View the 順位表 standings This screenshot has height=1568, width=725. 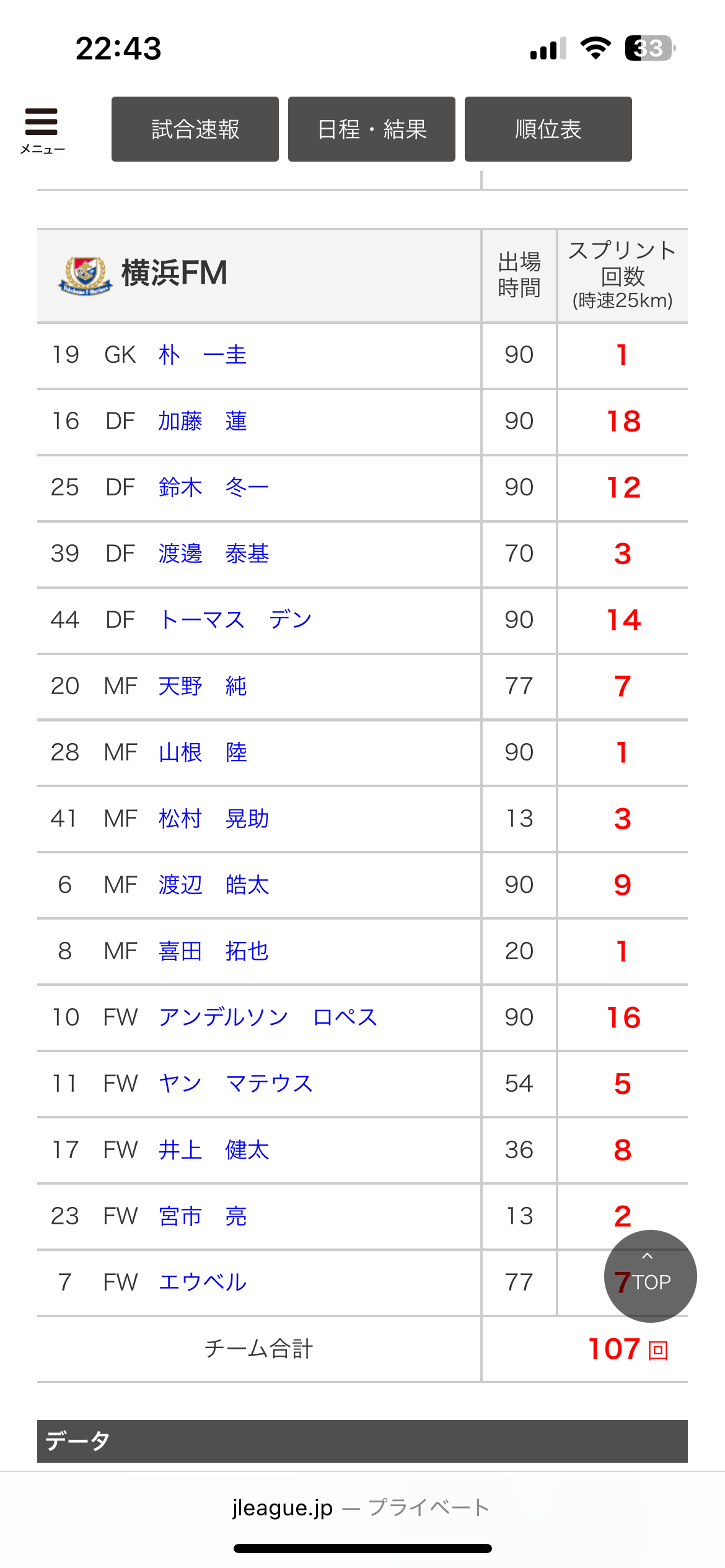[548, 129]
